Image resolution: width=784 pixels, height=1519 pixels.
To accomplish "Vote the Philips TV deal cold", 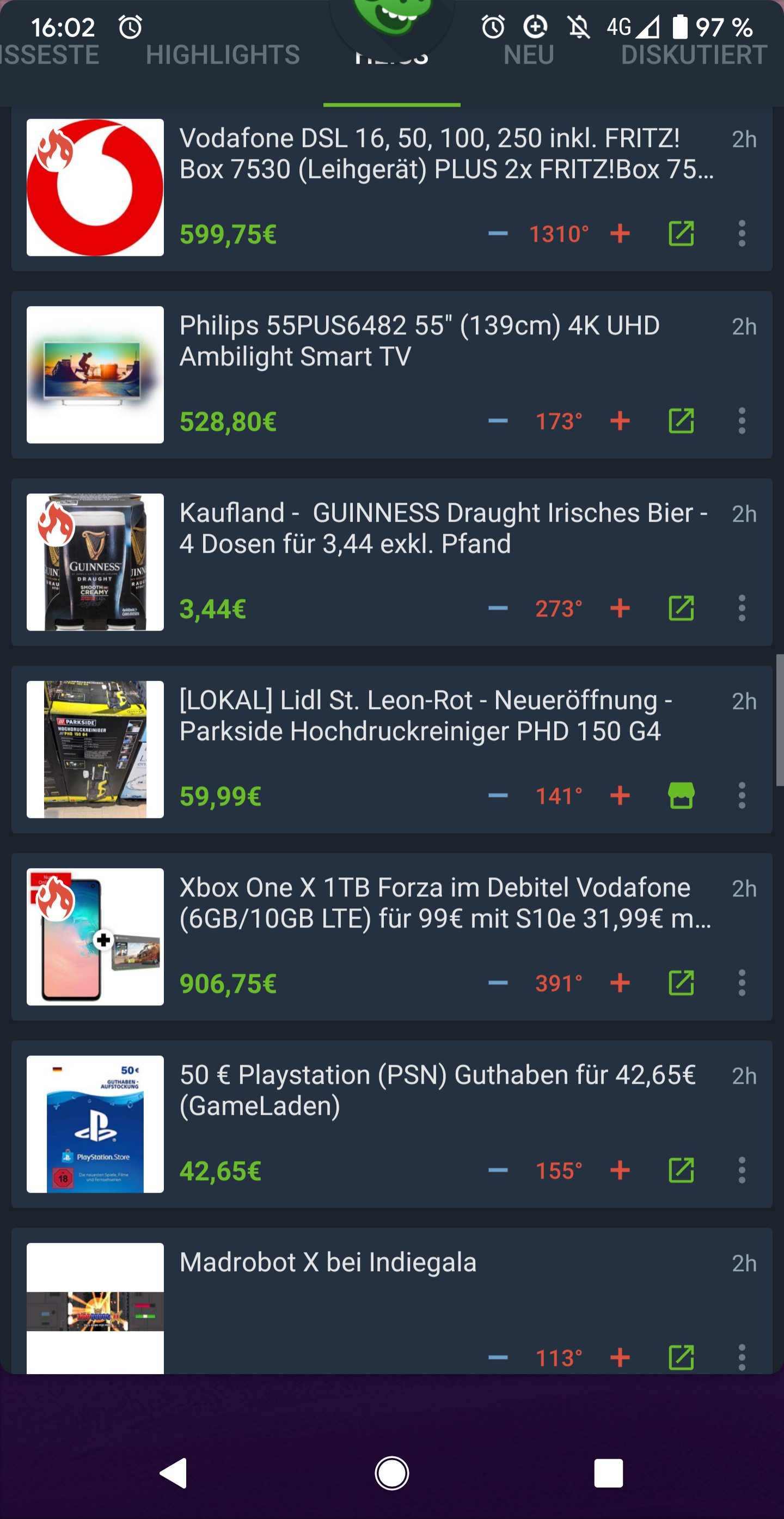I will click(x=498, y=421).
